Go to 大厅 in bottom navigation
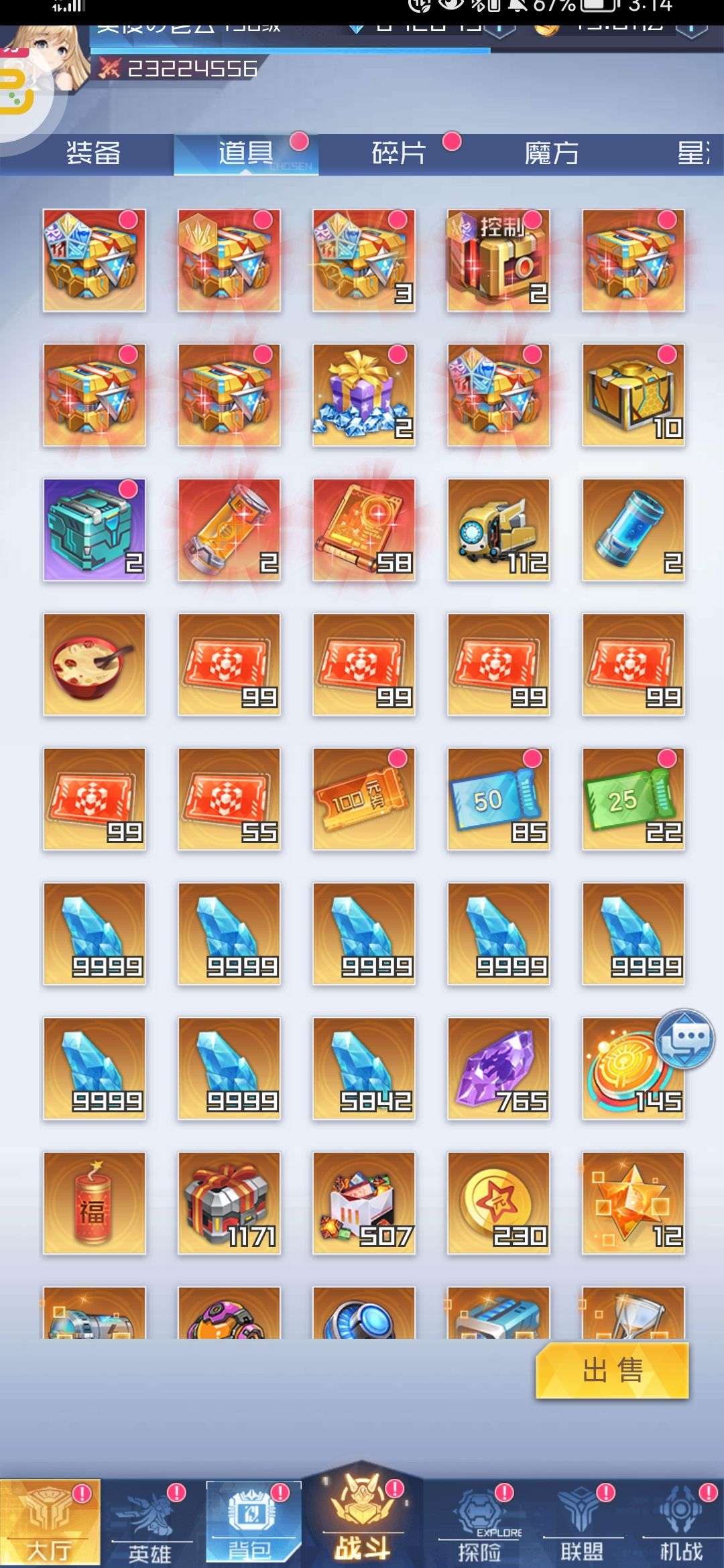The image size is (724, 1568). (50, 1521)
